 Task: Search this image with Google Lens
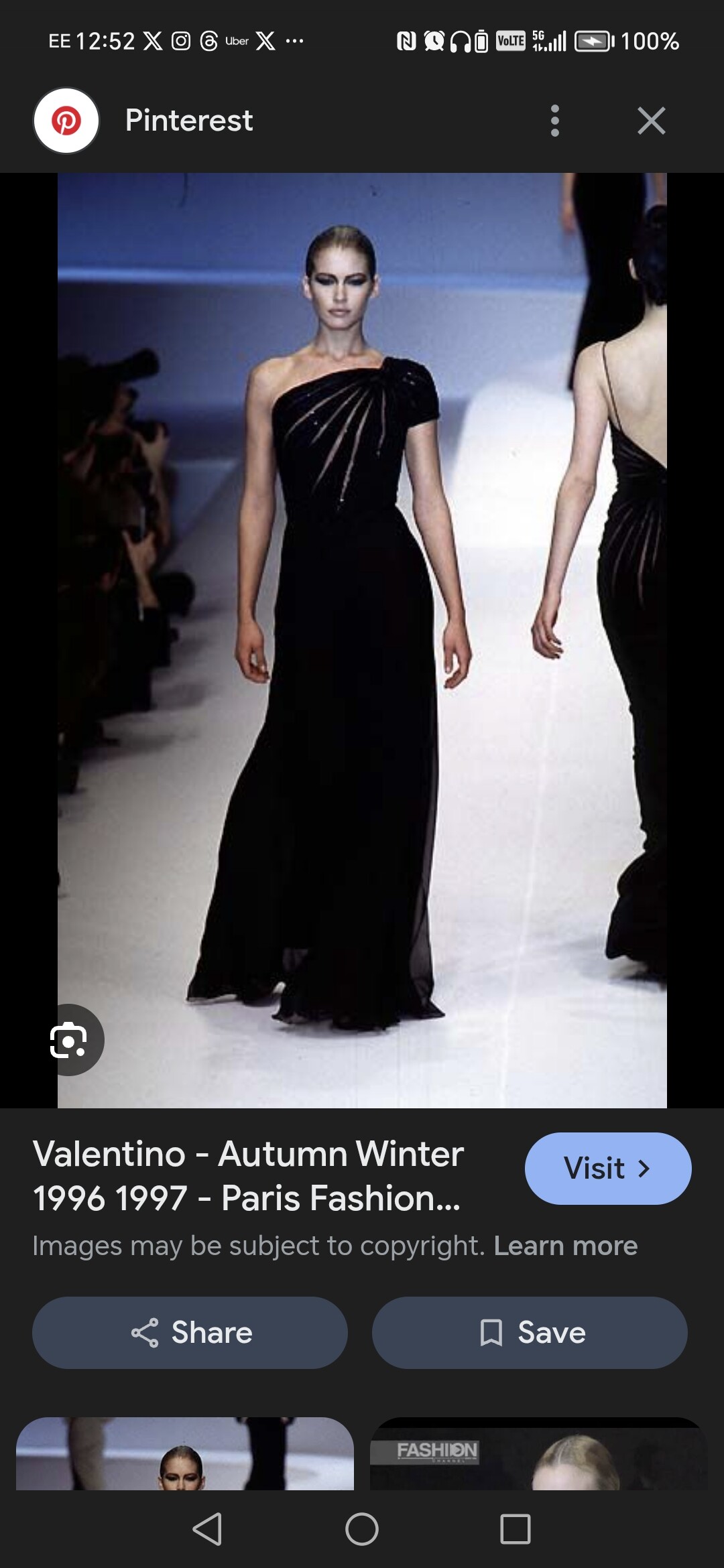click(x=69, y=1040)
